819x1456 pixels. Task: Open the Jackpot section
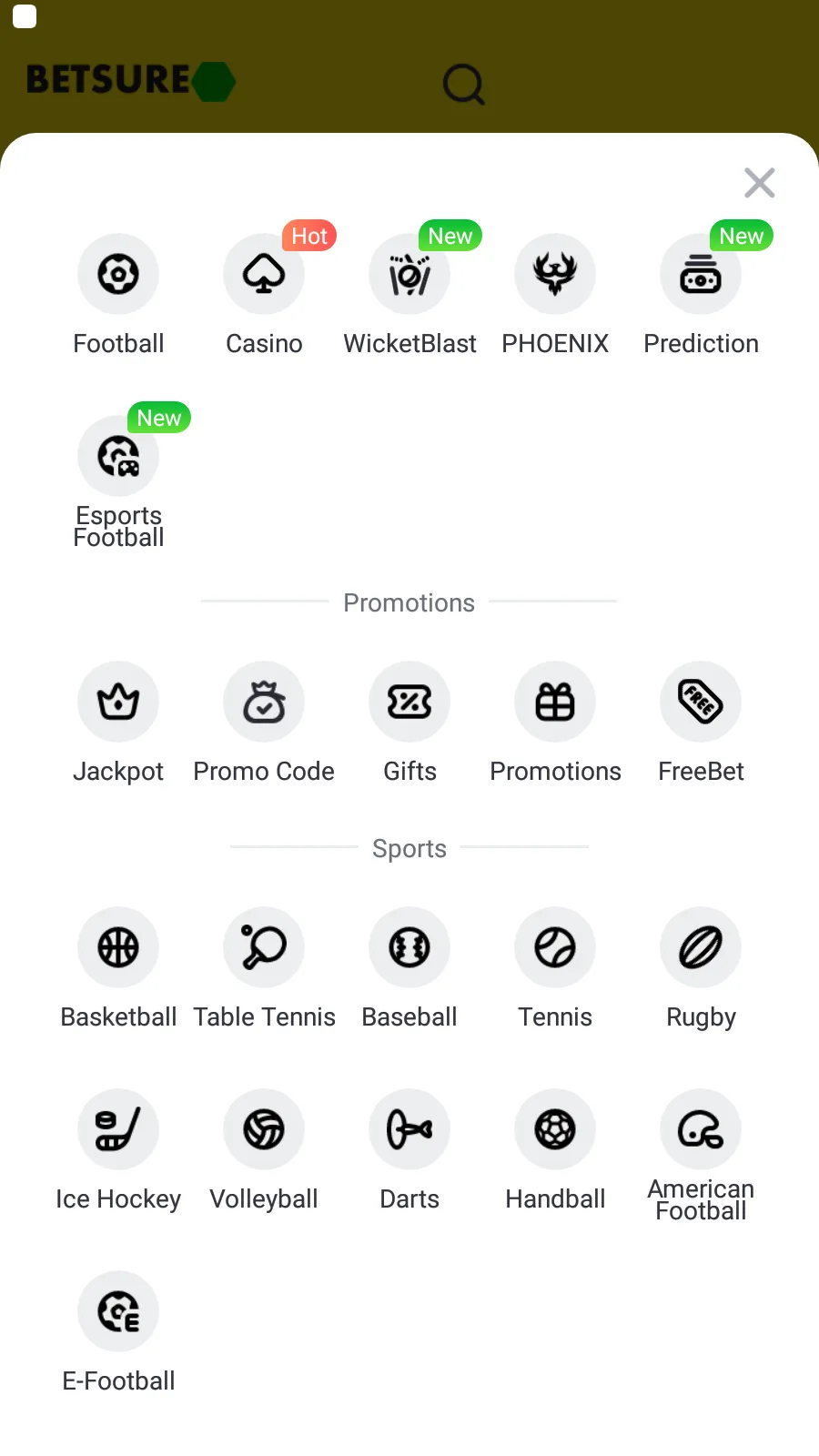pos(118,702)
